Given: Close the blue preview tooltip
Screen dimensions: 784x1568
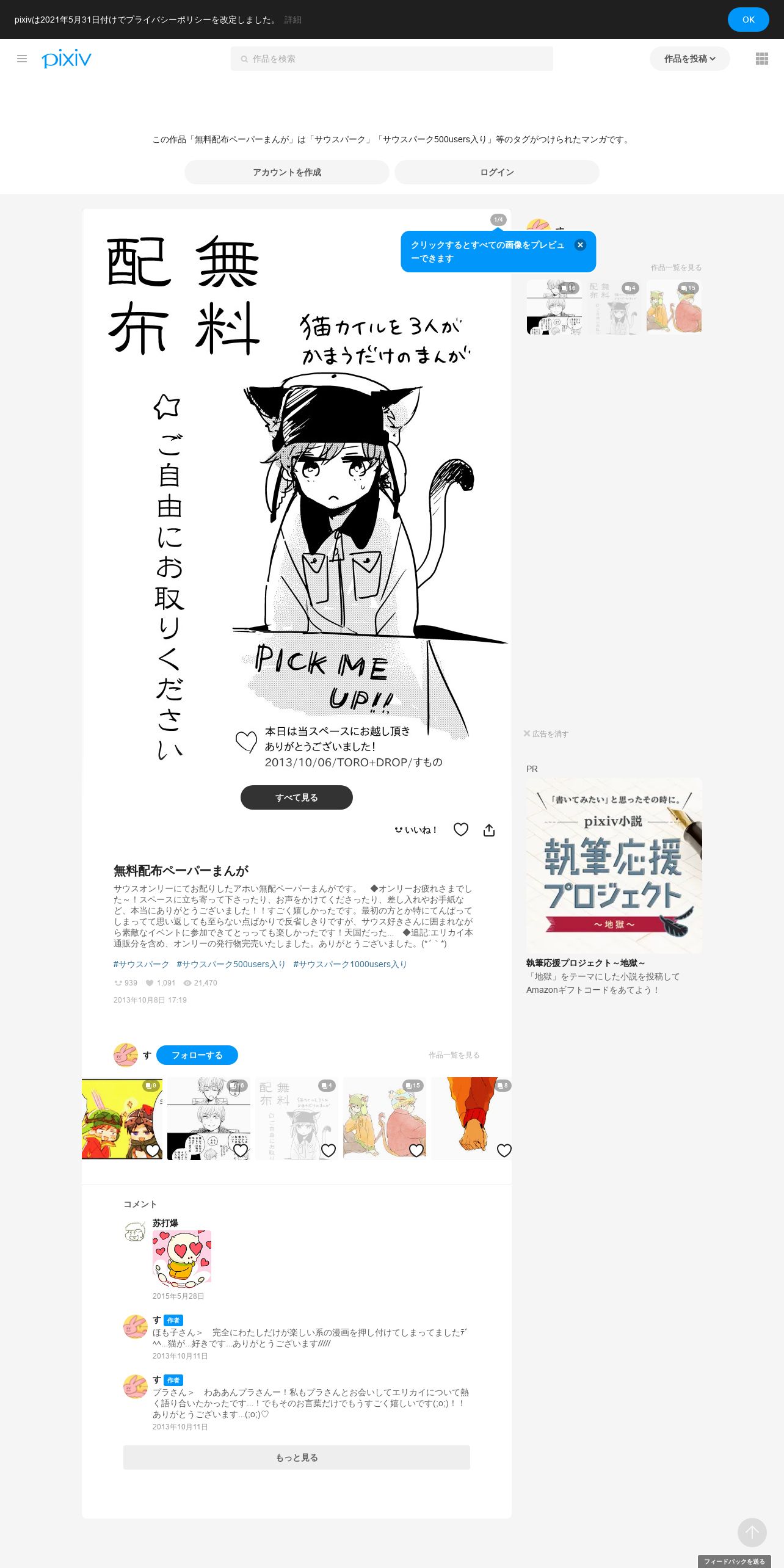Looking at the screenshot, I should pos(580,245).
